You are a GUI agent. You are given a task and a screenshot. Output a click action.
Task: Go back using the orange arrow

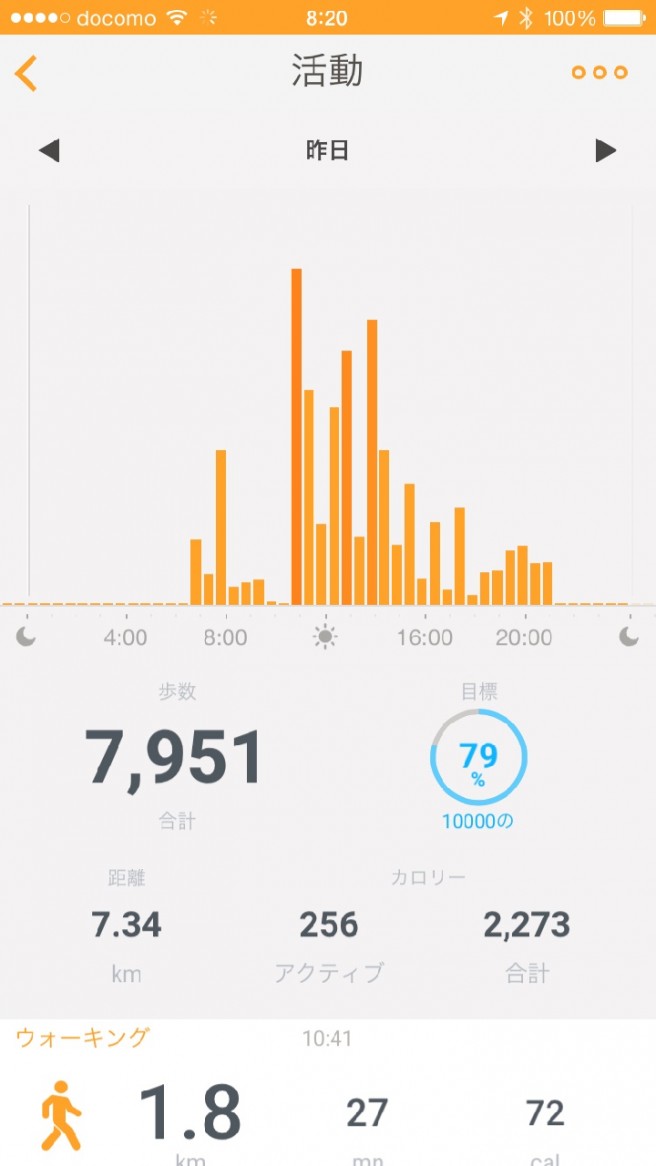coord(26,73)
